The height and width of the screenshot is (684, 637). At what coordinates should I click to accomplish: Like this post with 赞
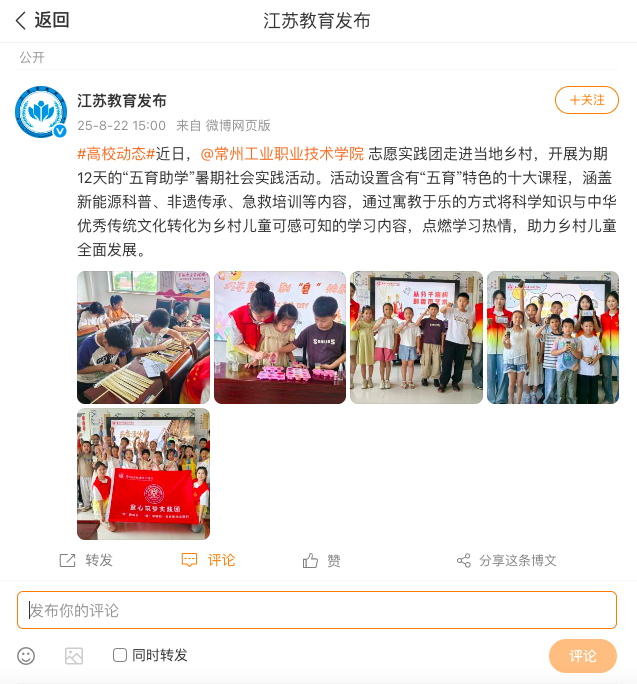pos(322,560)
